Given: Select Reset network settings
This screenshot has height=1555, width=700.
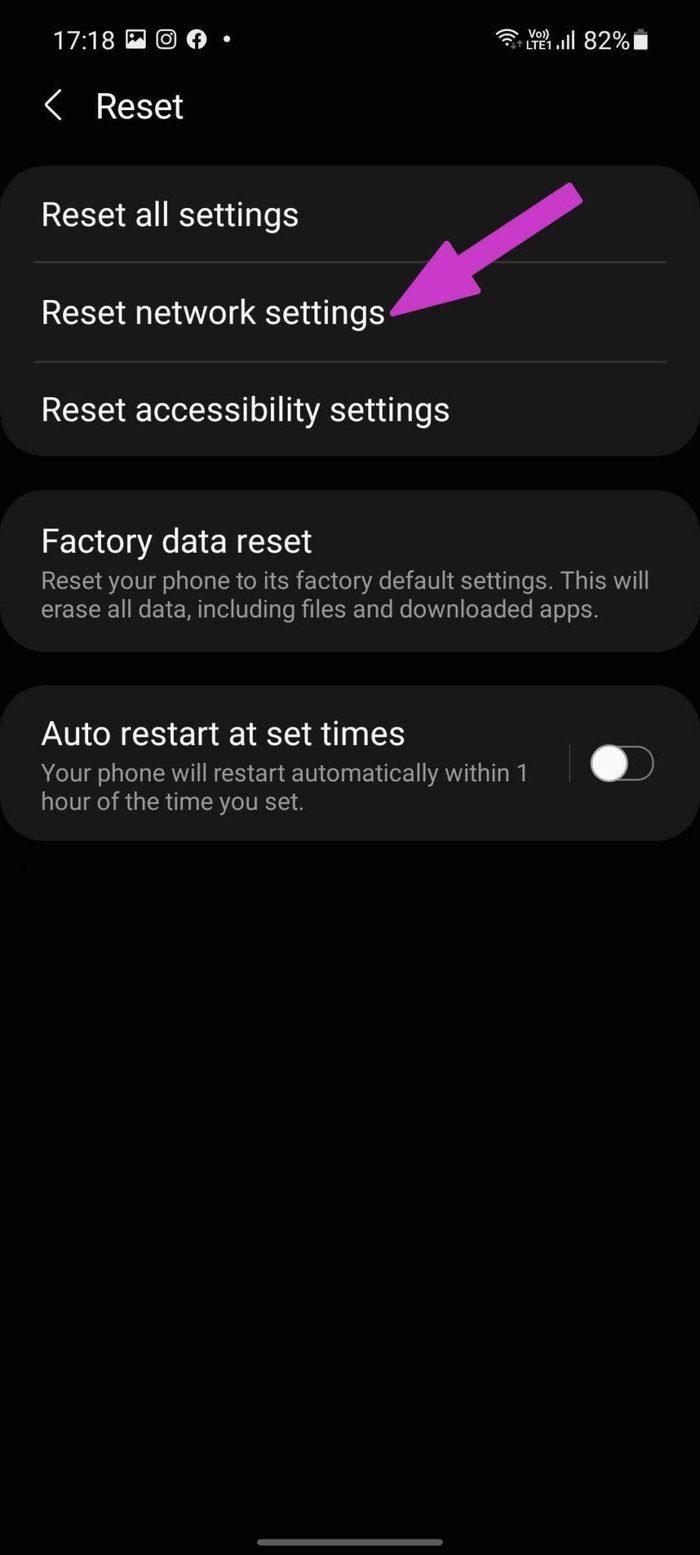Looking at the screenshot, I should [x=350, y=312].
